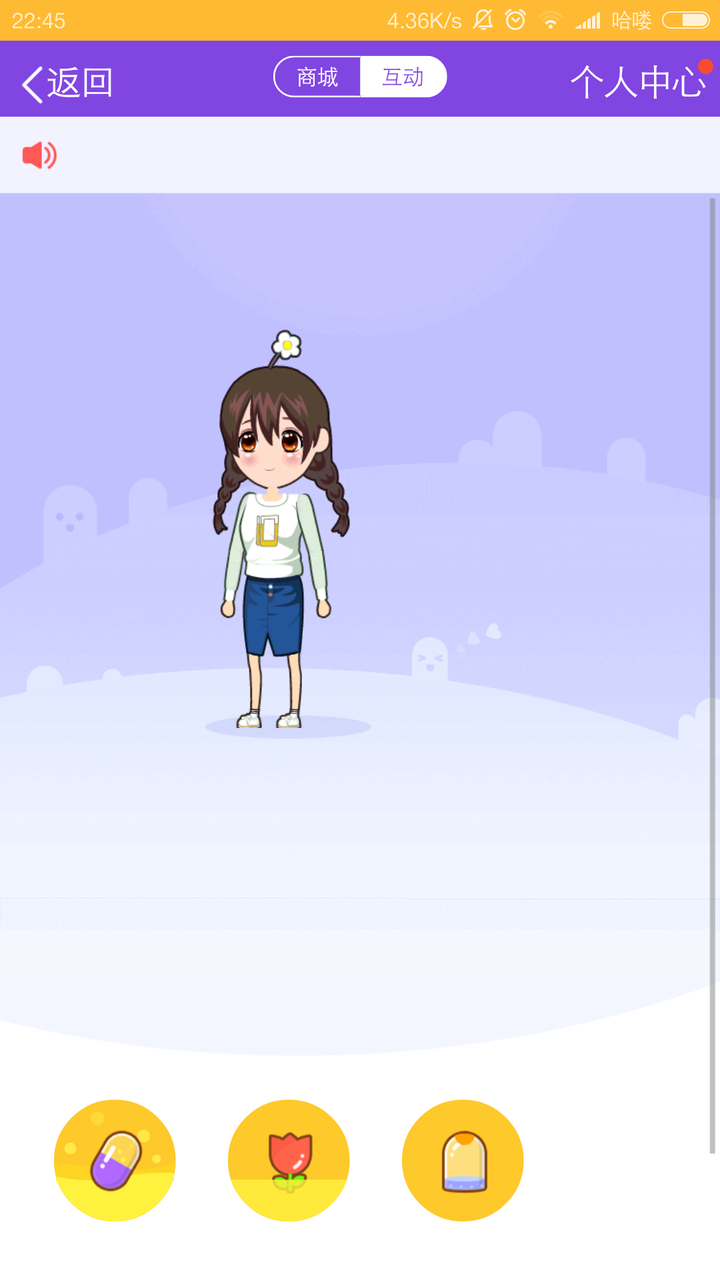Tap the purple capsule pill button
This screenshot has width=720, height=1280.
pos(115,1160)
